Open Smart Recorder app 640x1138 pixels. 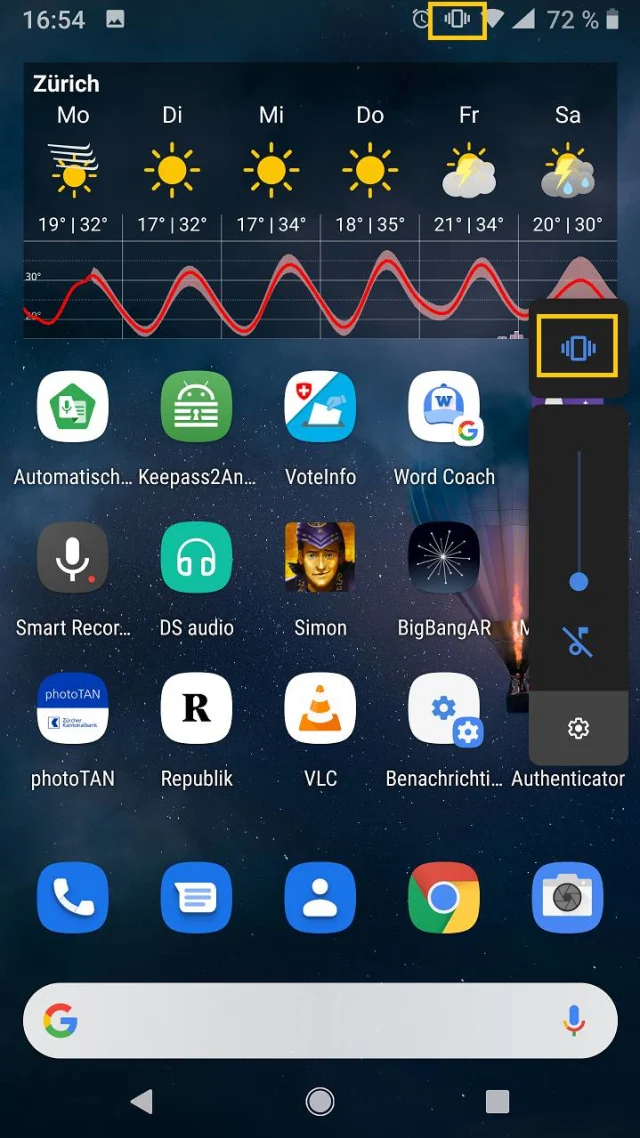point(73,557)
